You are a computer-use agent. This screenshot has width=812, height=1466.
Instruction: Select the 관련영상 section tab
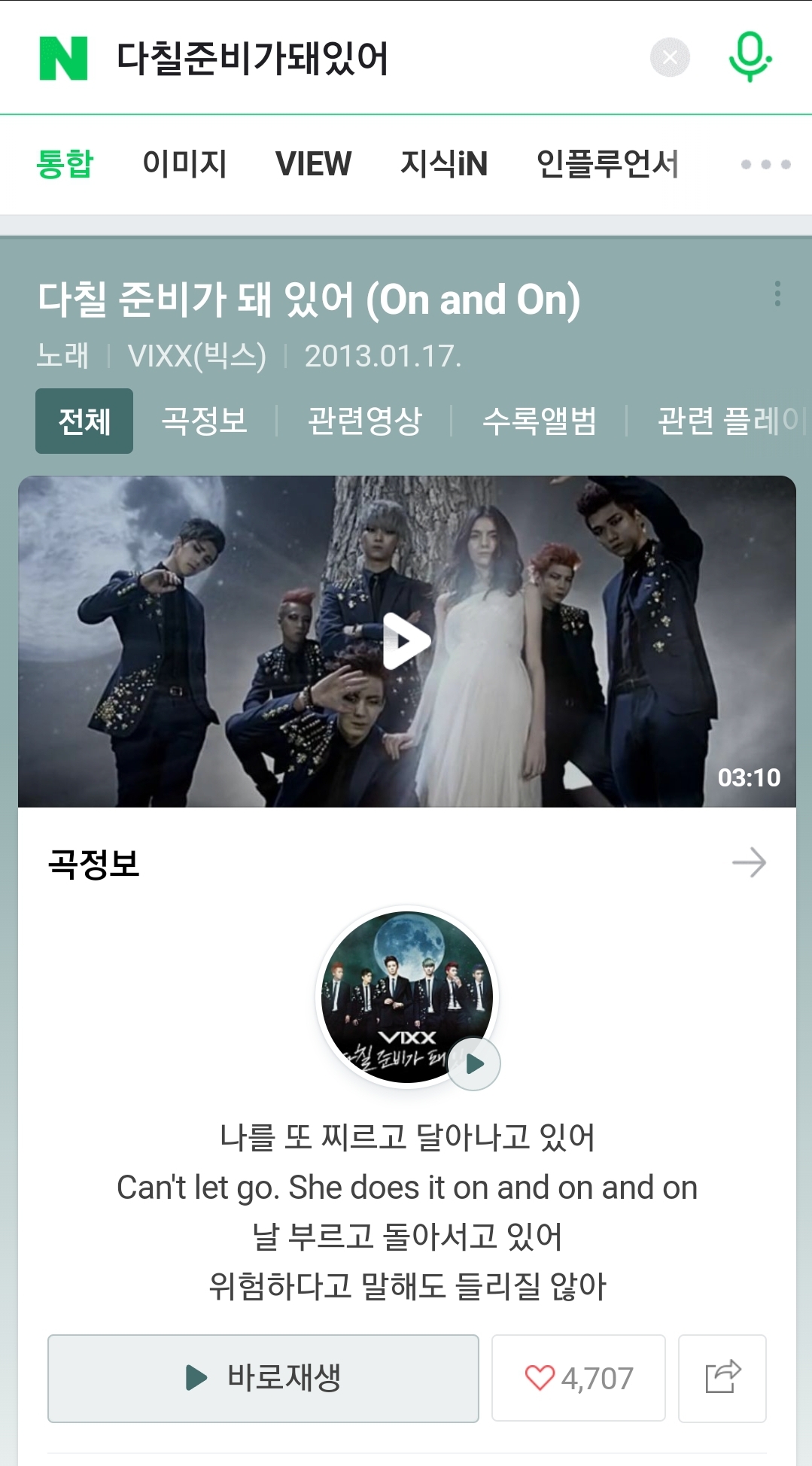click(365, 421)
